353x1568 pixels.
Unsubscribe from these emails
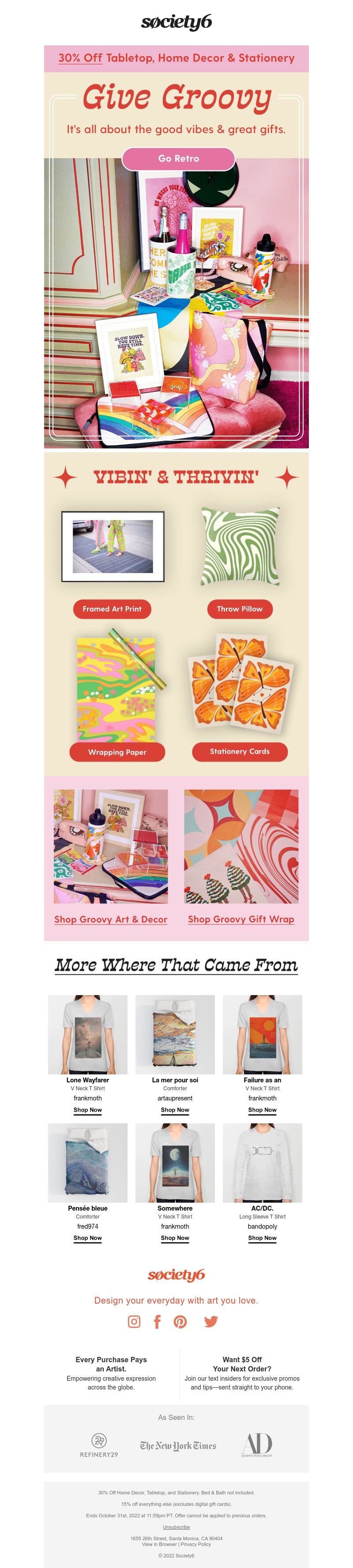click(176, 1527)
